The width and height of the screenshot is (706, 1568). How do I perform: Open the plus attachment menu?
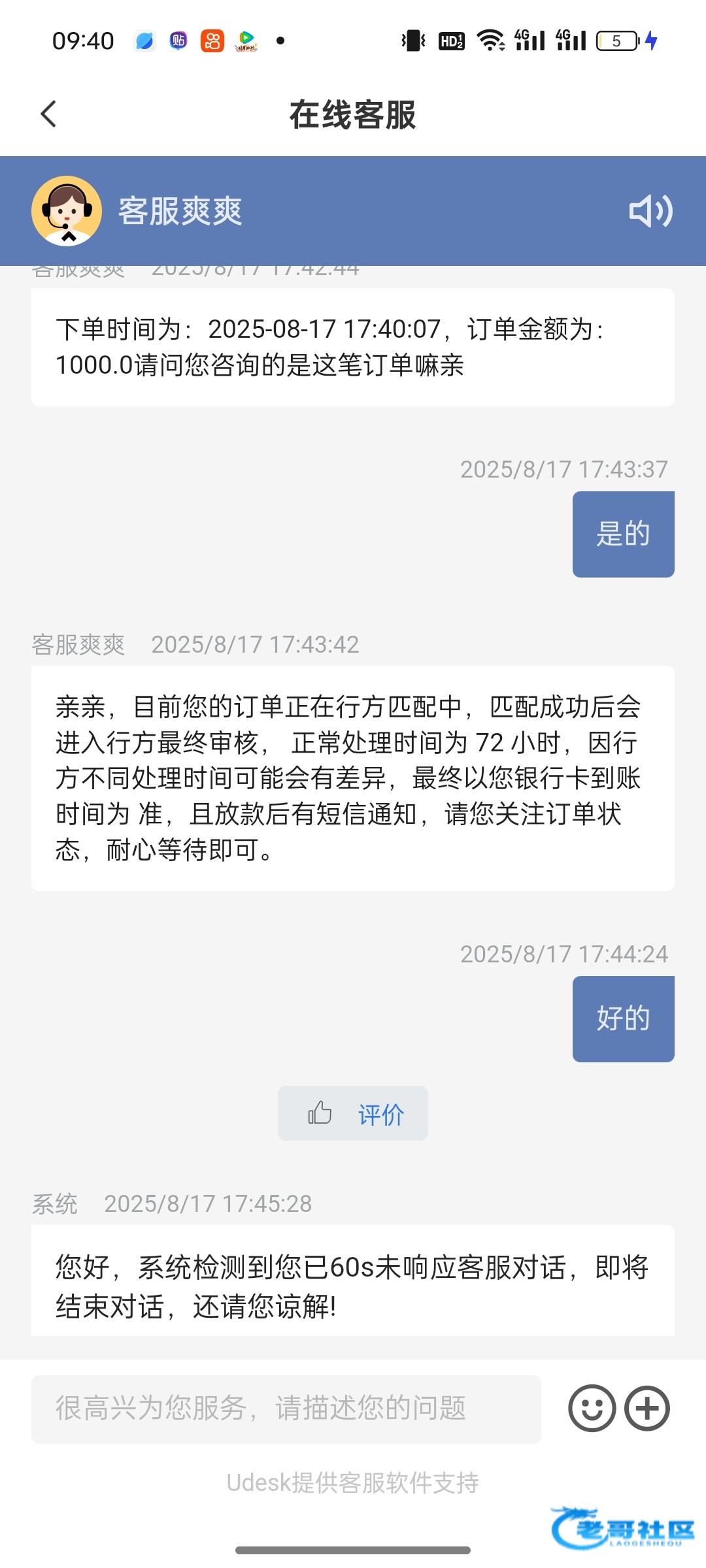(647, 1409)
